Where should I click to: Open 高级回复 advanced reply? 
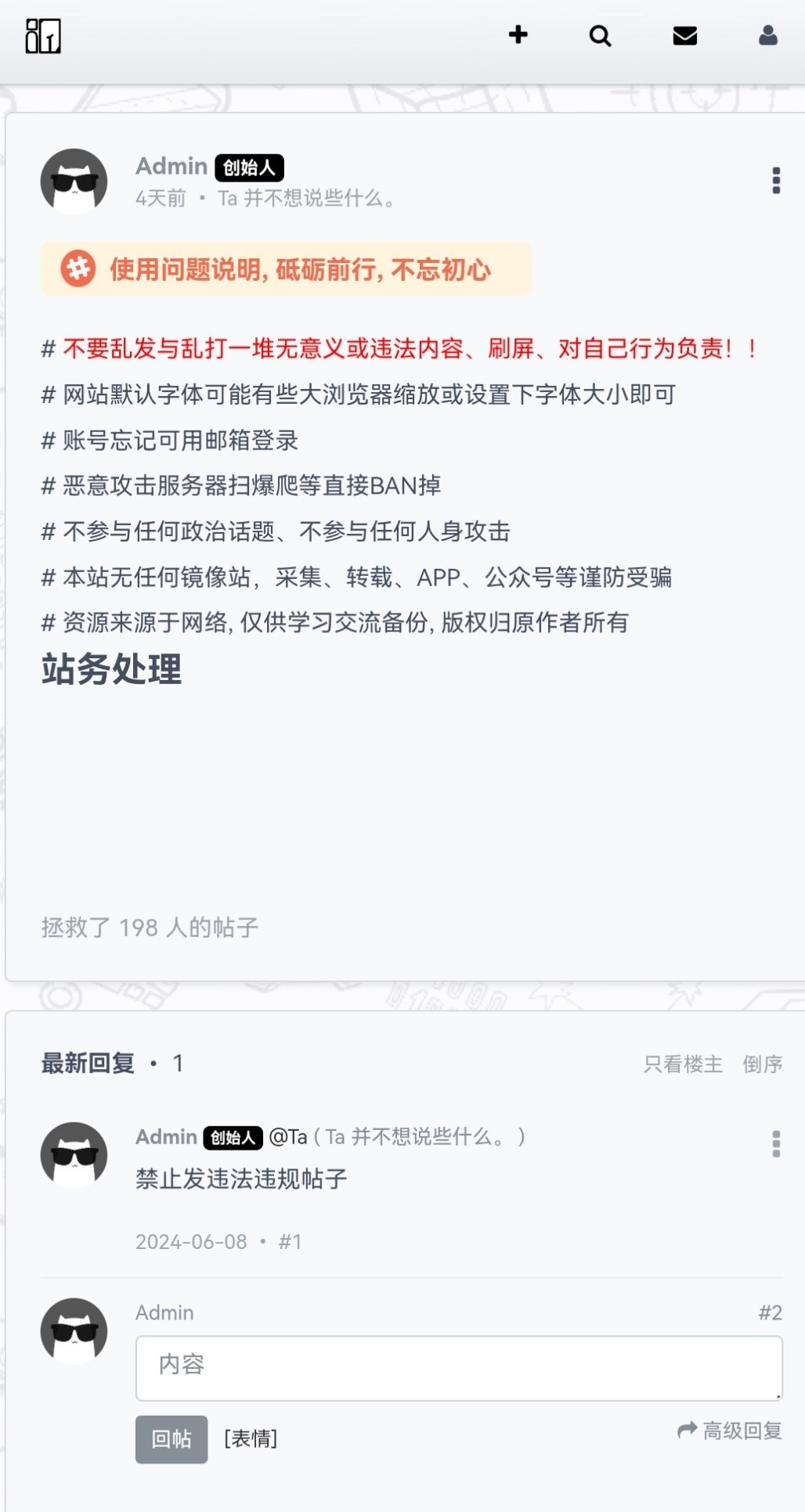tap(730, 1431)
